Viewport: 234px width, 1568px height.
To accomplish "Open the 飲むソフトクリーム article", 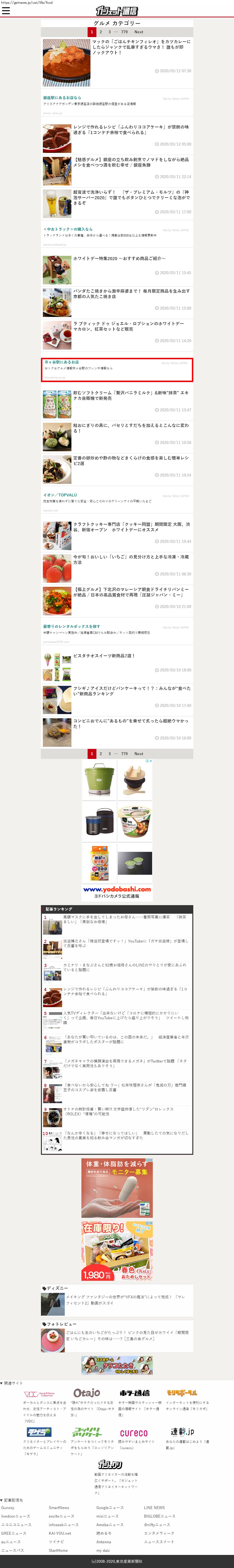I will click(x=131, y=396).
